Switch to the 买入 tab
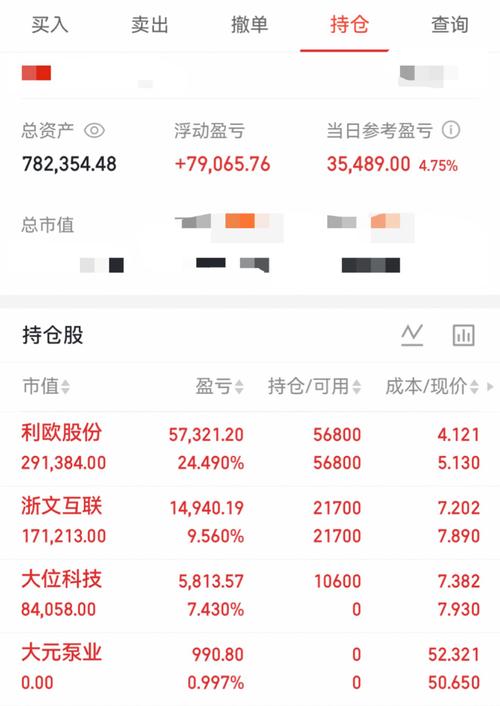The height and width of the screenshot is (706, 500). pos(50,24)
